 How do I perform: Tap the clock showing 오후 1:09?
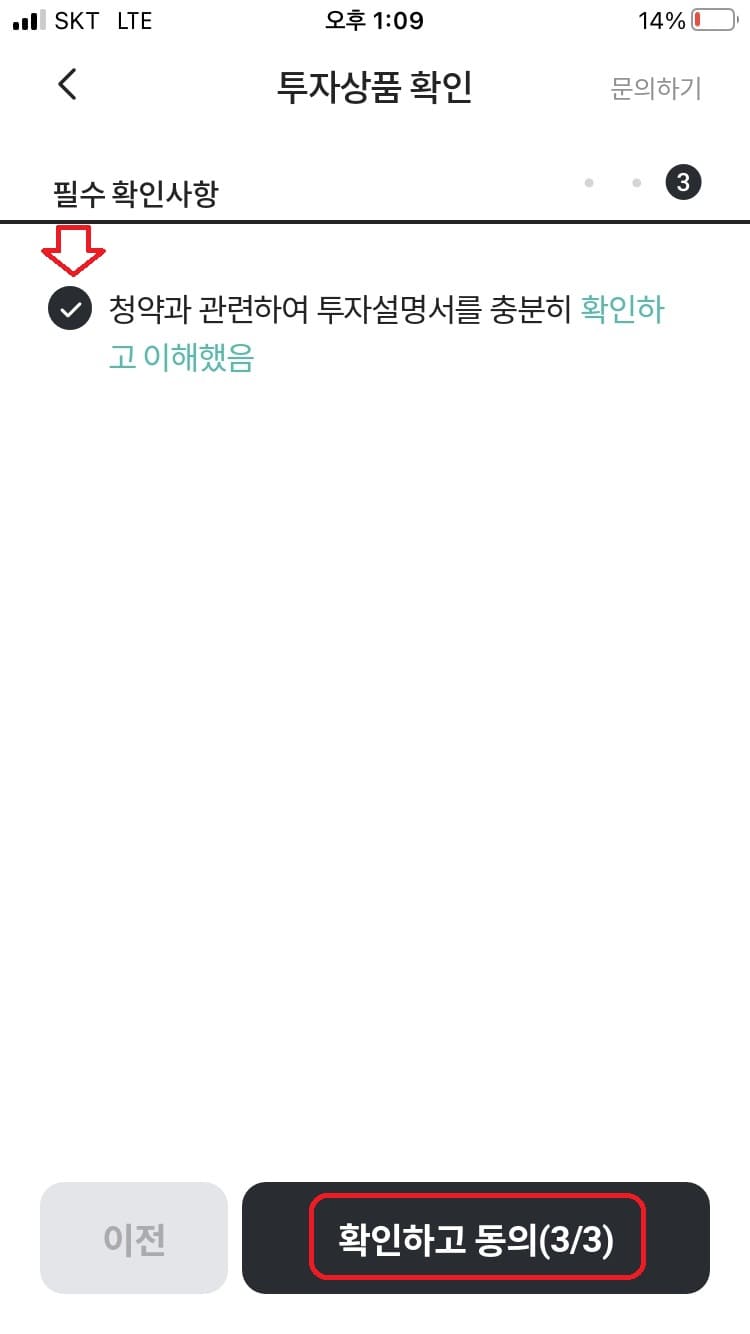point(373,20)
